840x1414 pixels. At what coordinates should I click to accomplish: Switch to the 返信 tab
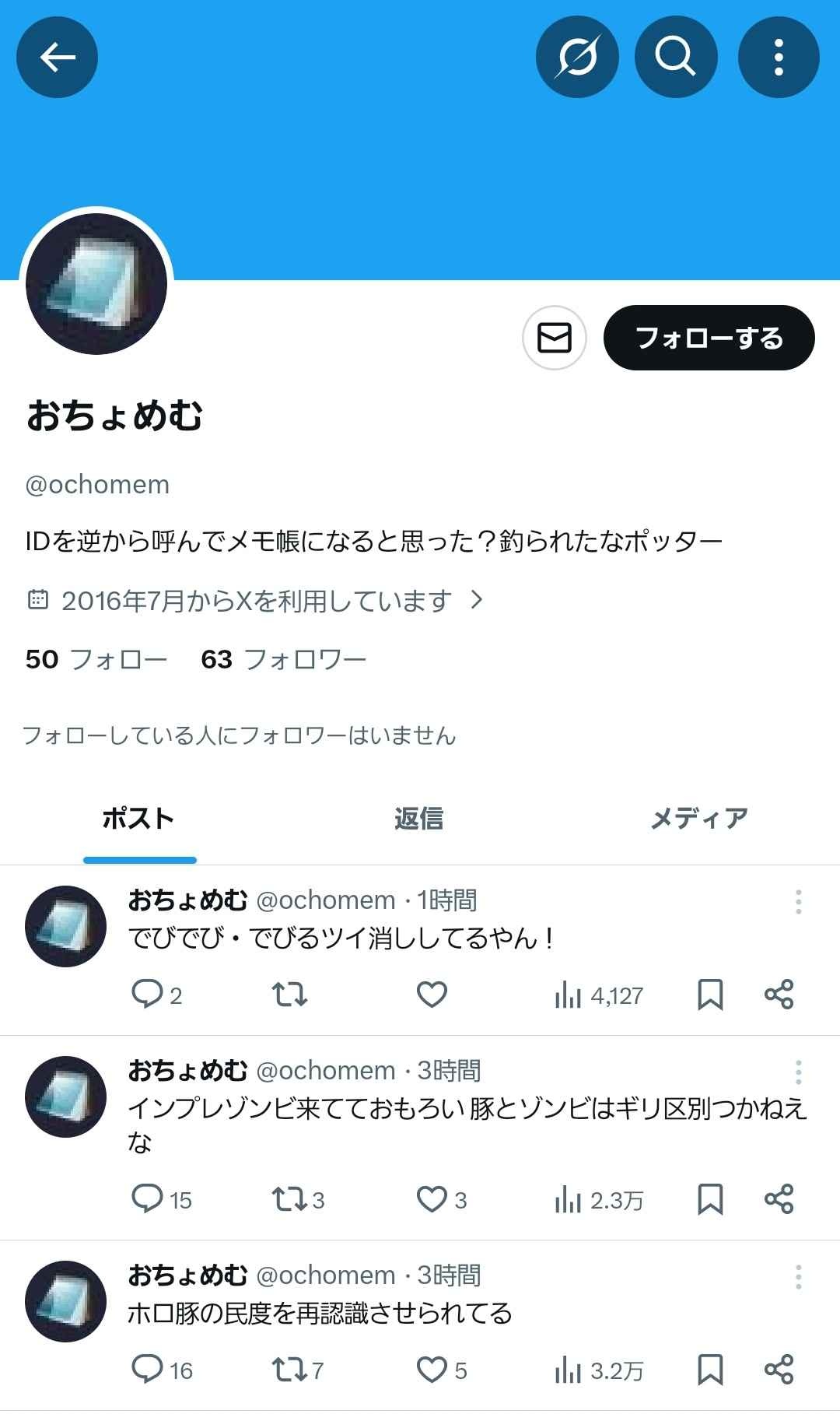[418, 819]
